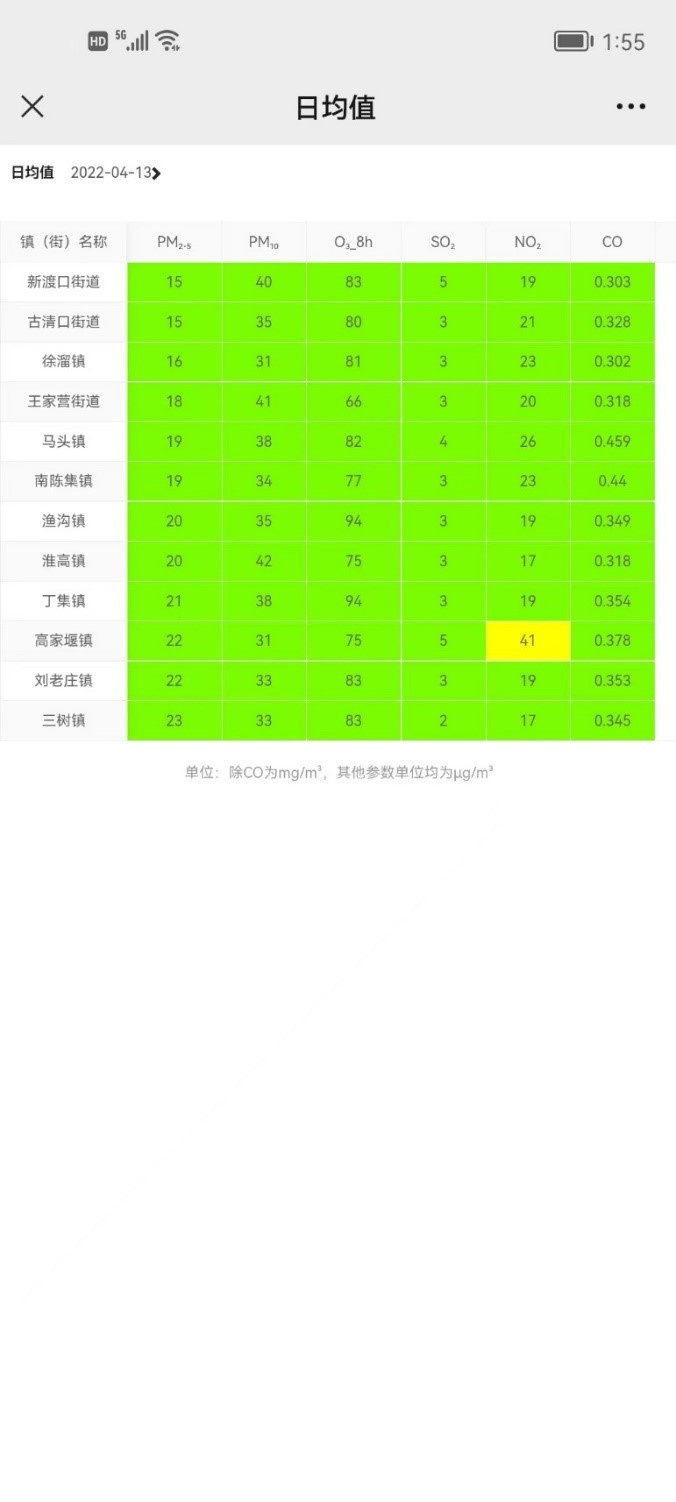The image size is (676, 1502).
Task: Open the three-dot overflow menu
Action: pos(630,106)
